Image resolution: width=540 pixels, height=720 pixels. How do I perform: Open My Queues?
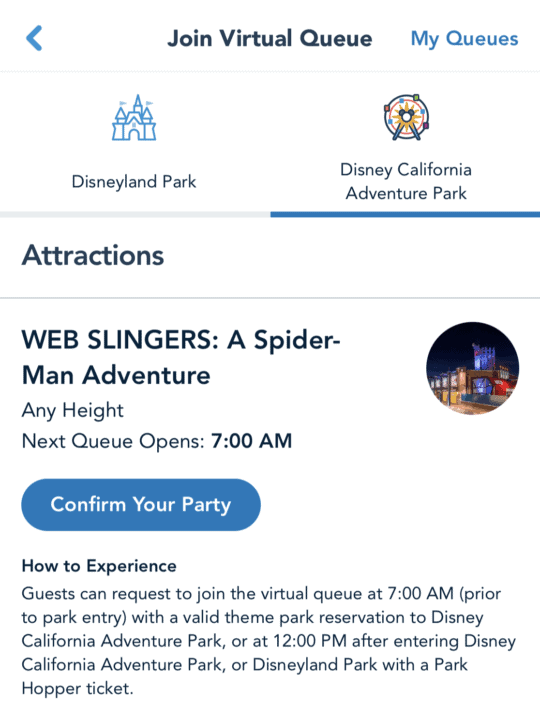coord(464,39)
